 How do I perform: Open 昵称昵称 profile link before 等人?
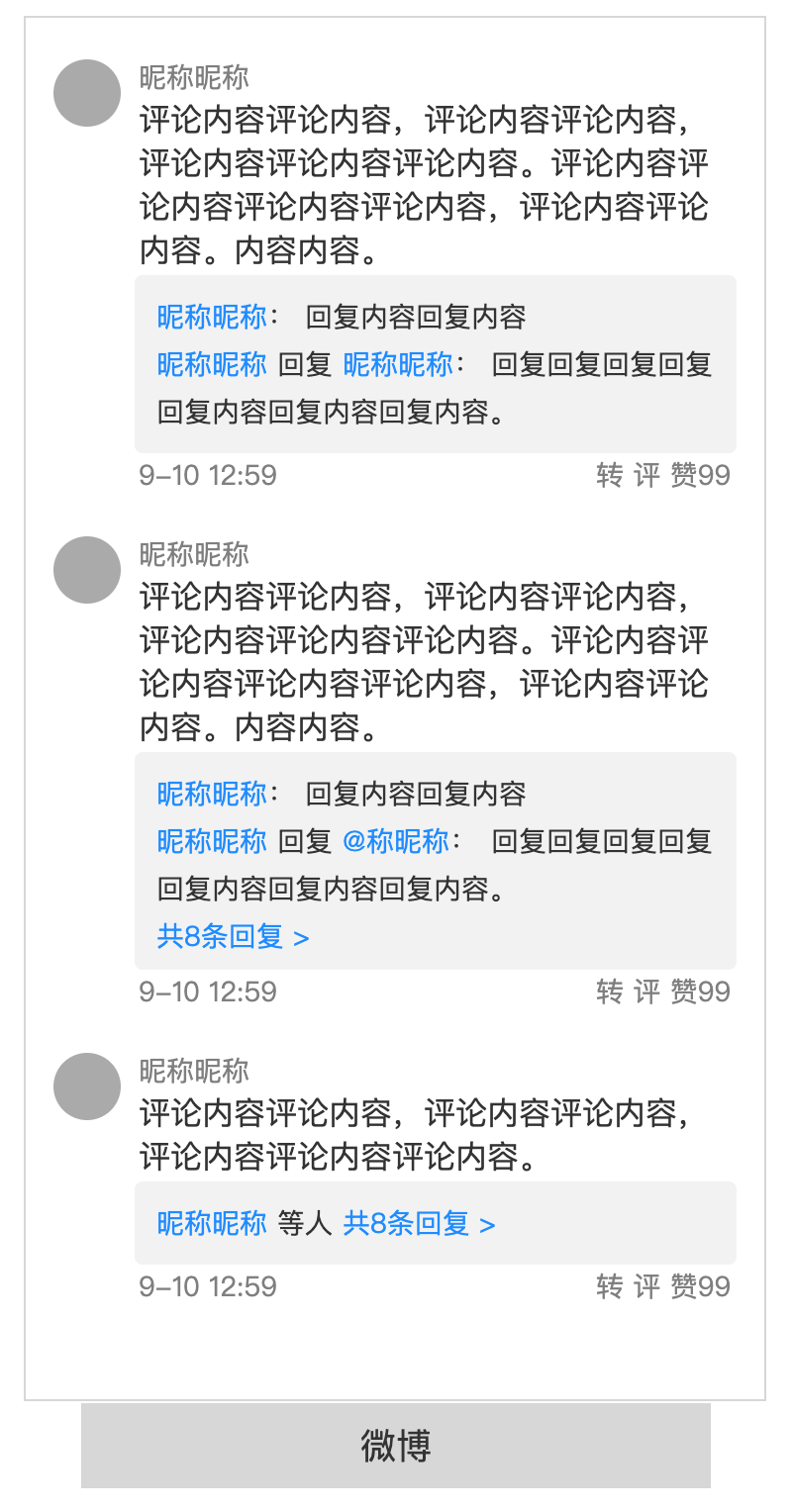click(212, 1224)
